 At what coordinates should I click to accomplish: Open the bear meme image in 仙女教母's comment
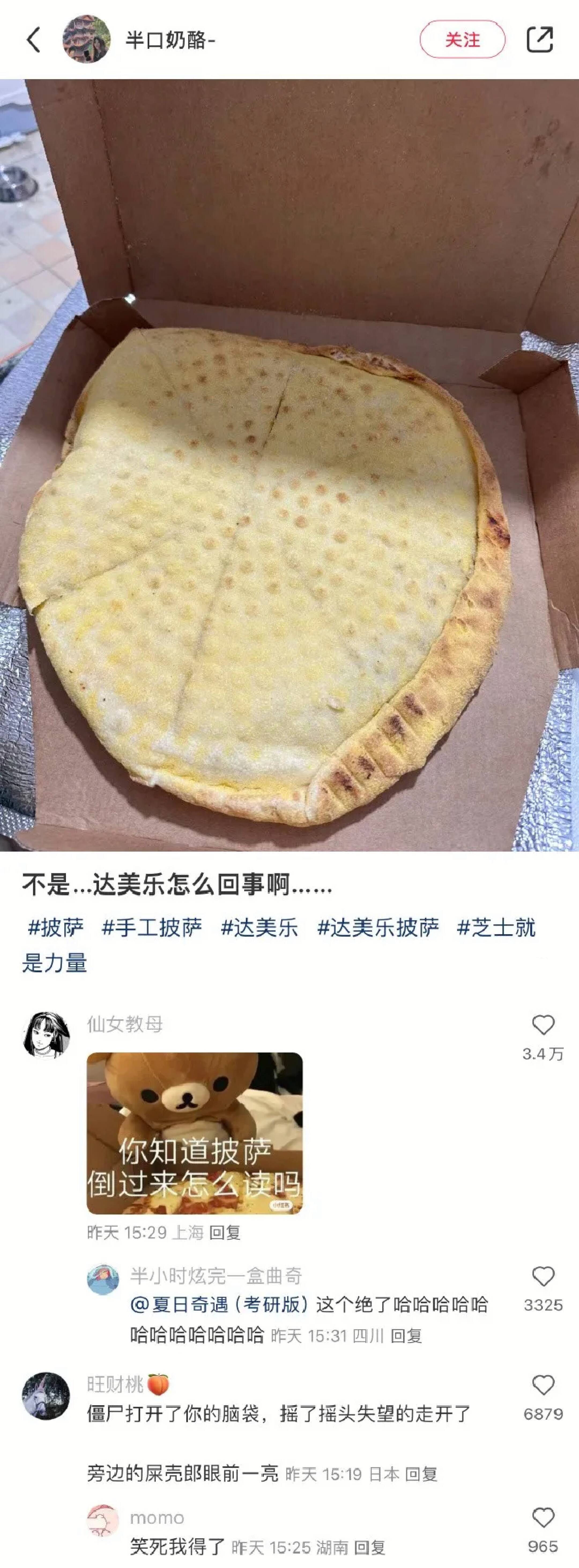pos(195,1133)
